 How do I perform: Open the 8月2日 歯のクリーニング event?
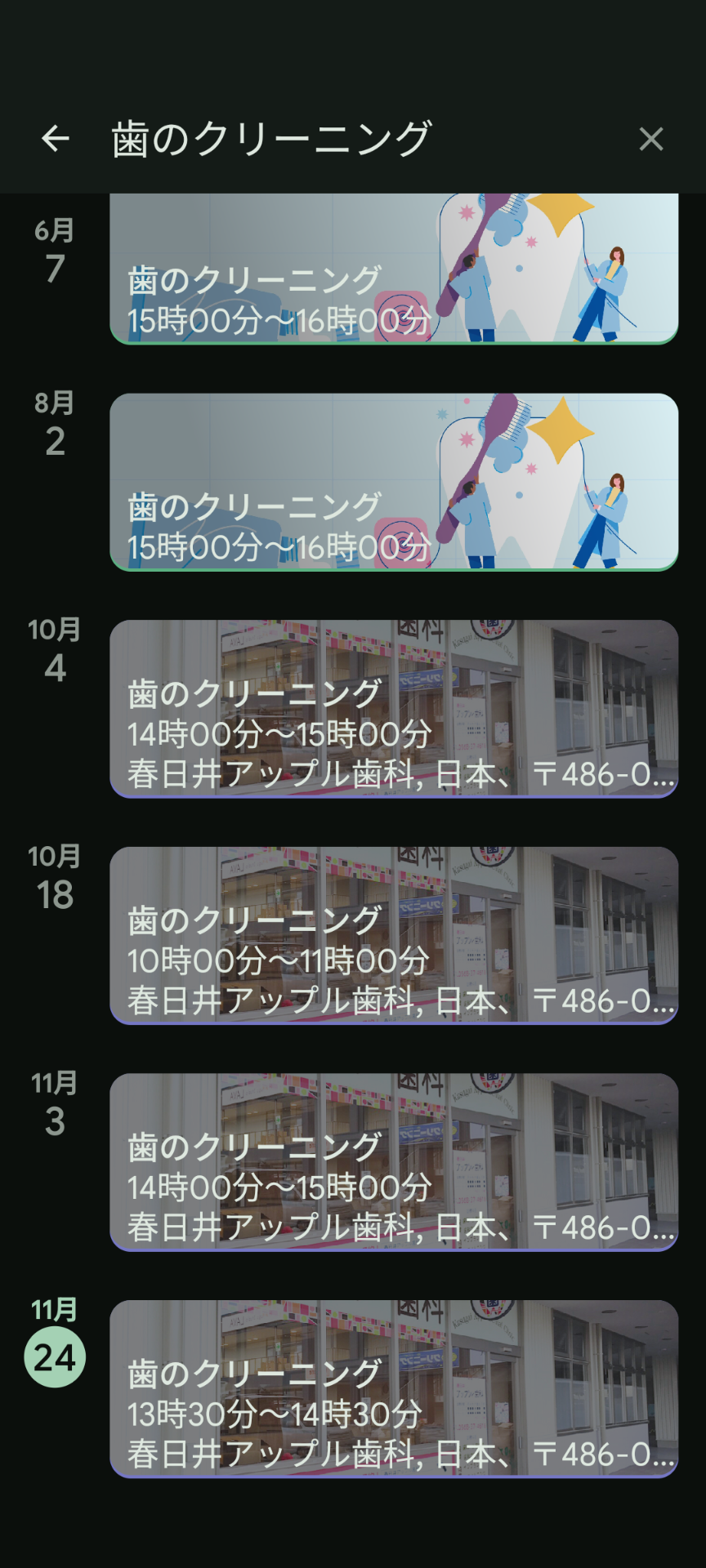coord(394,482)
